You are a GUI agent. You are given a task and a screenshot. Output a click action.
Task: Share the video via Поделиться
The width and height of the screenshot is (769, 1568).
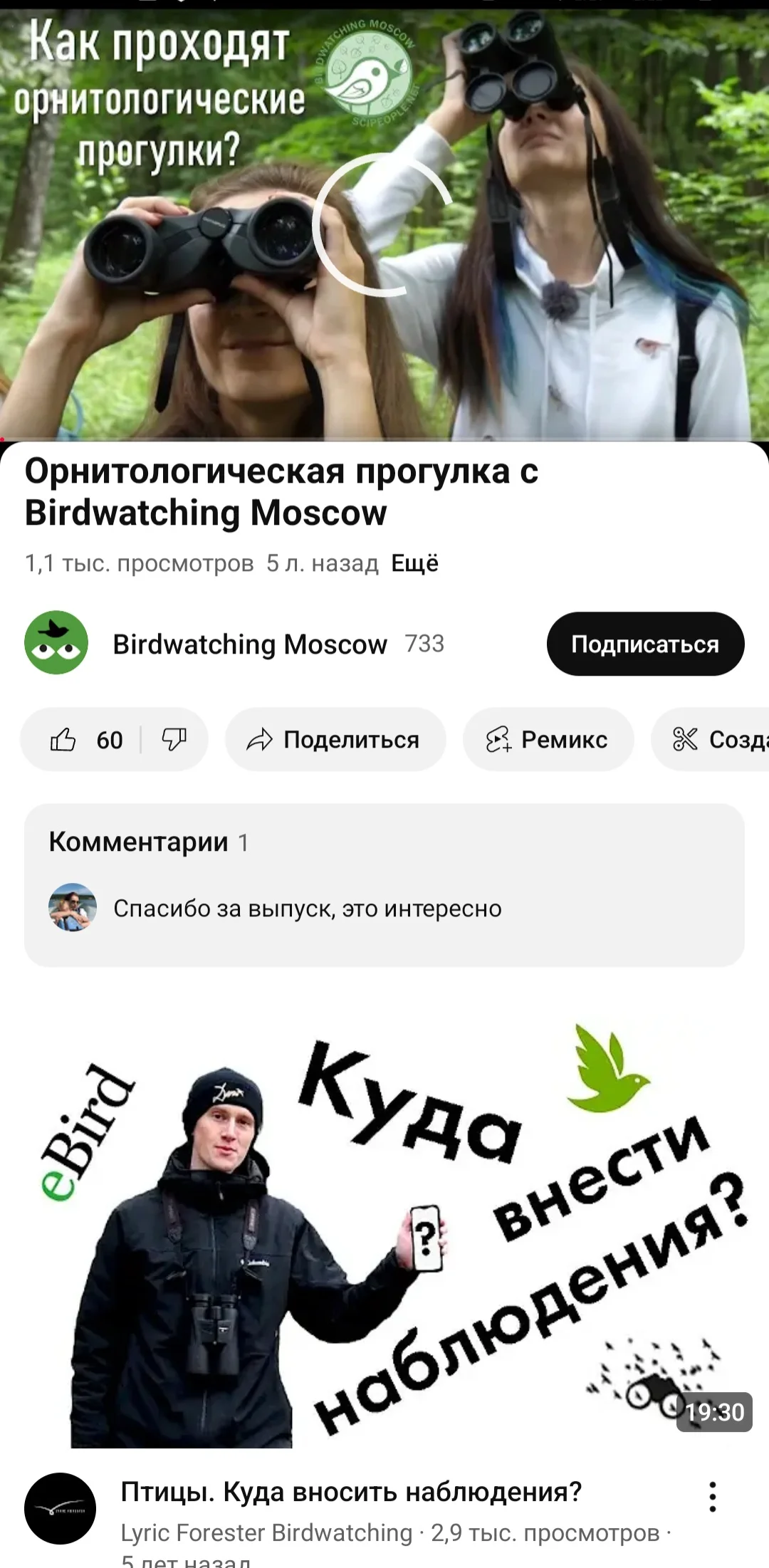335,740
